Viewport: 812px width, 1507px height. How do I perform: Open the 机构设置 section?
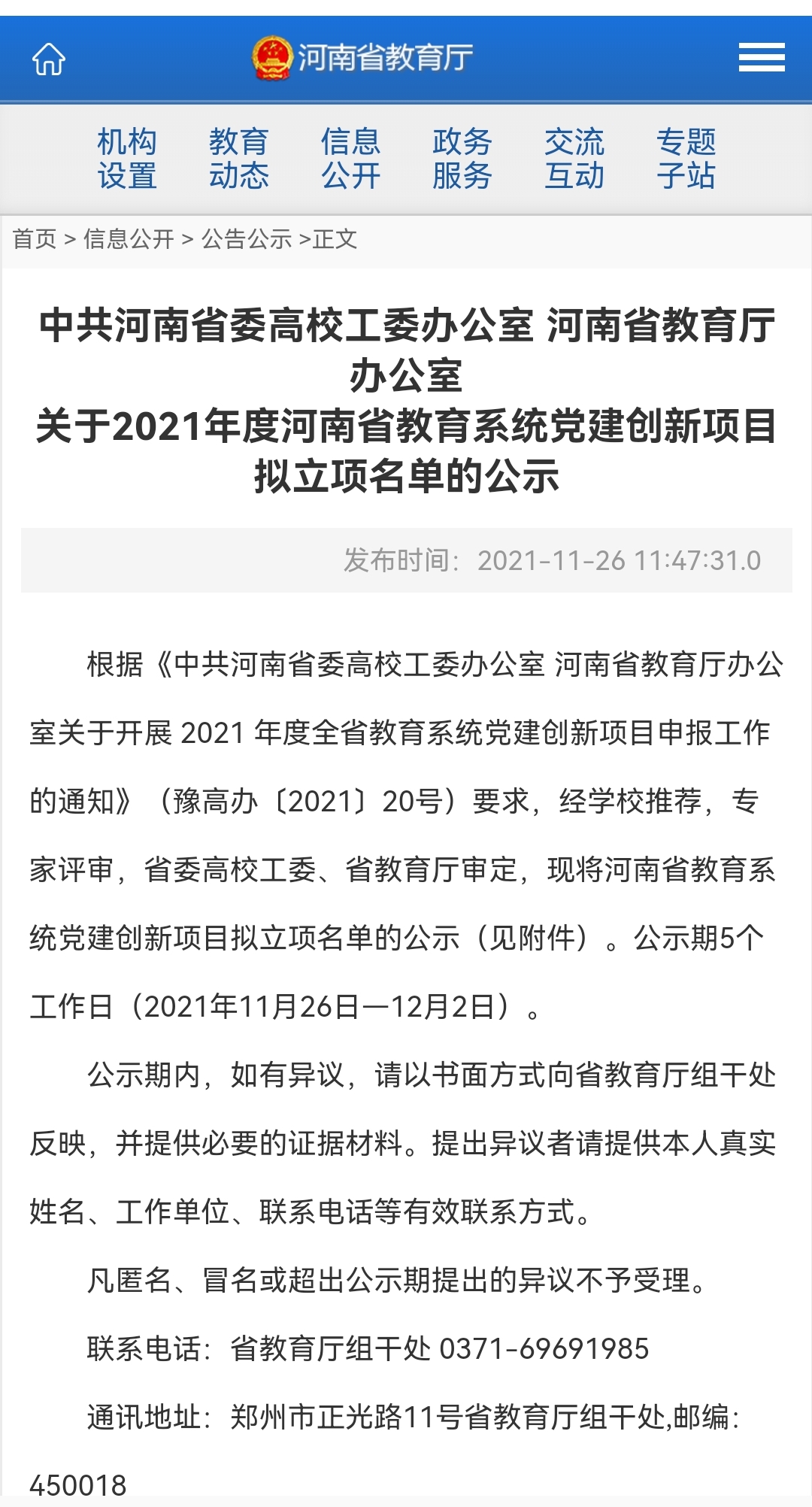tap(127, 159)
